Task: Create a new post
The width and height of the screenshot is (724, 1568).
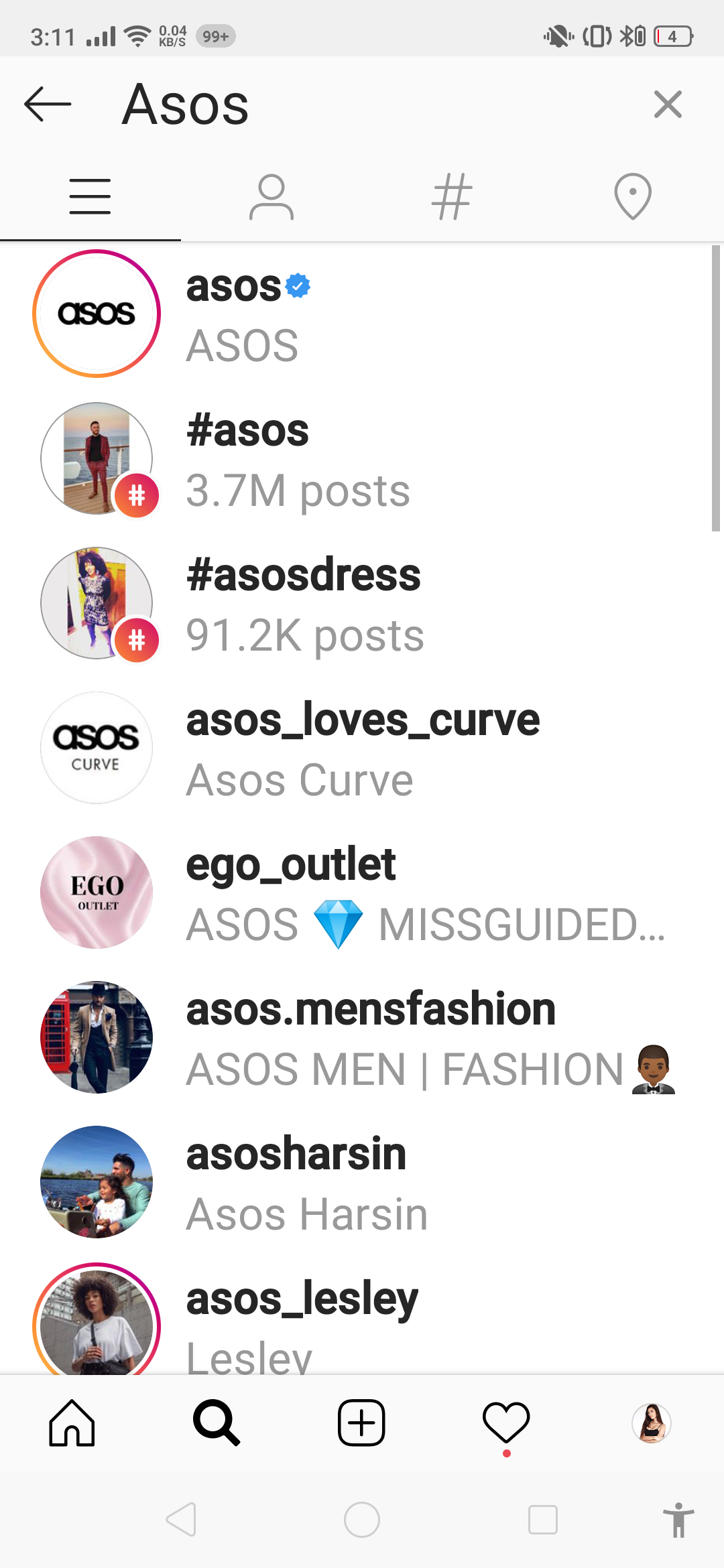Action: [x=361, y=1423]
